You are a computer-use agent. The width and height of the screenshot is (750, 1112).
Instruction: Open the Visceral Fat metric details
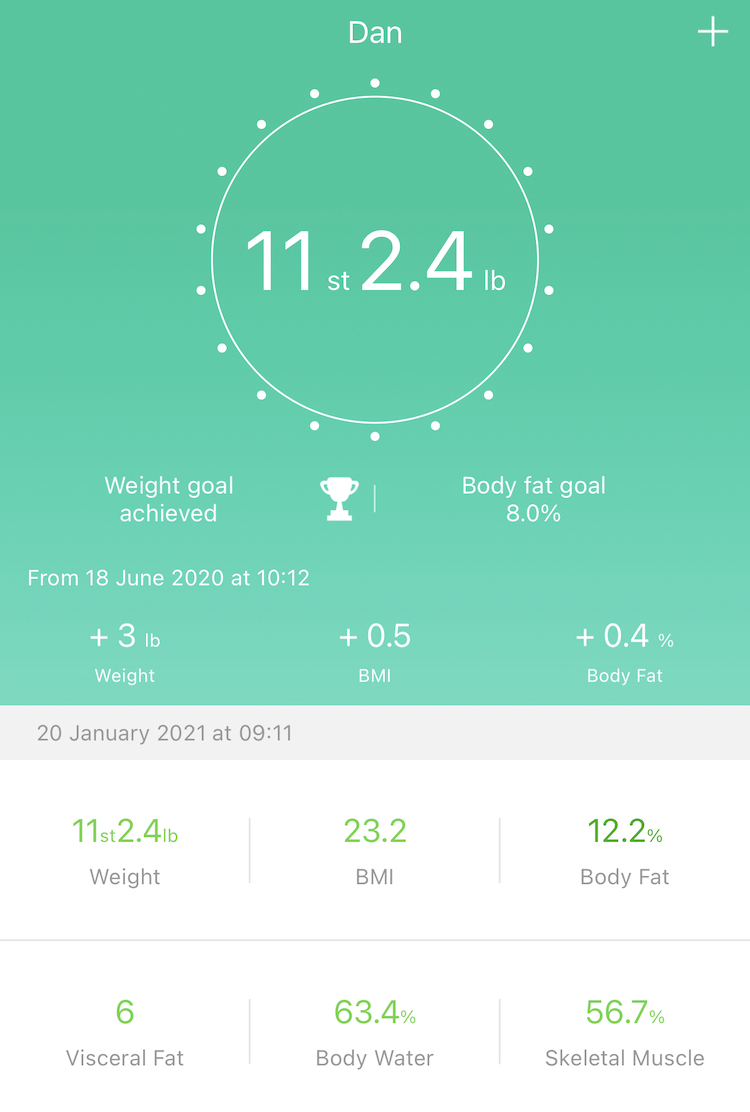125,1032
